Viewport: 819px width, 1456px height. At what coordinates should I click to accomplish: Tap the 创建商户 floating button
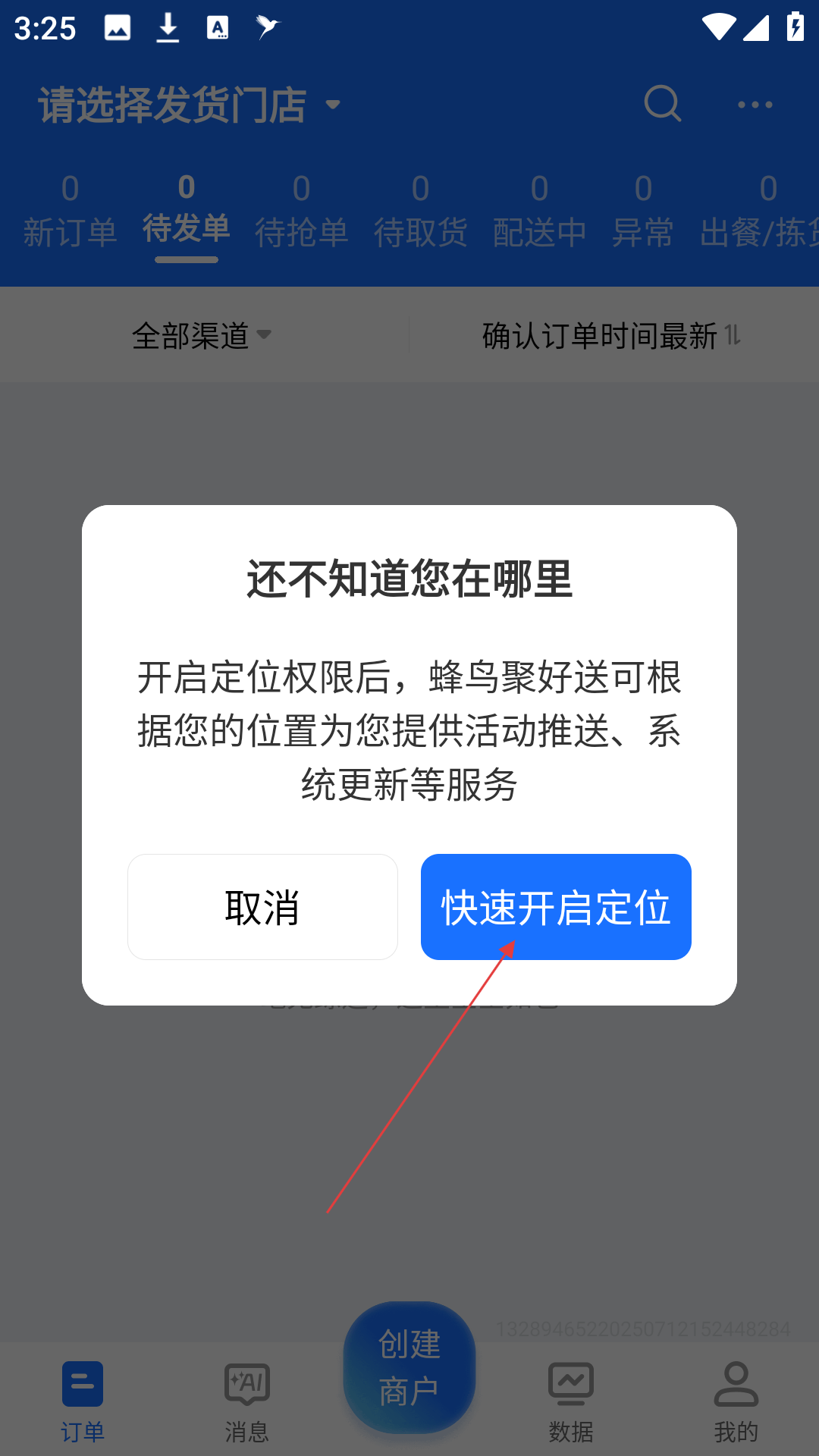coord(409,1367)
